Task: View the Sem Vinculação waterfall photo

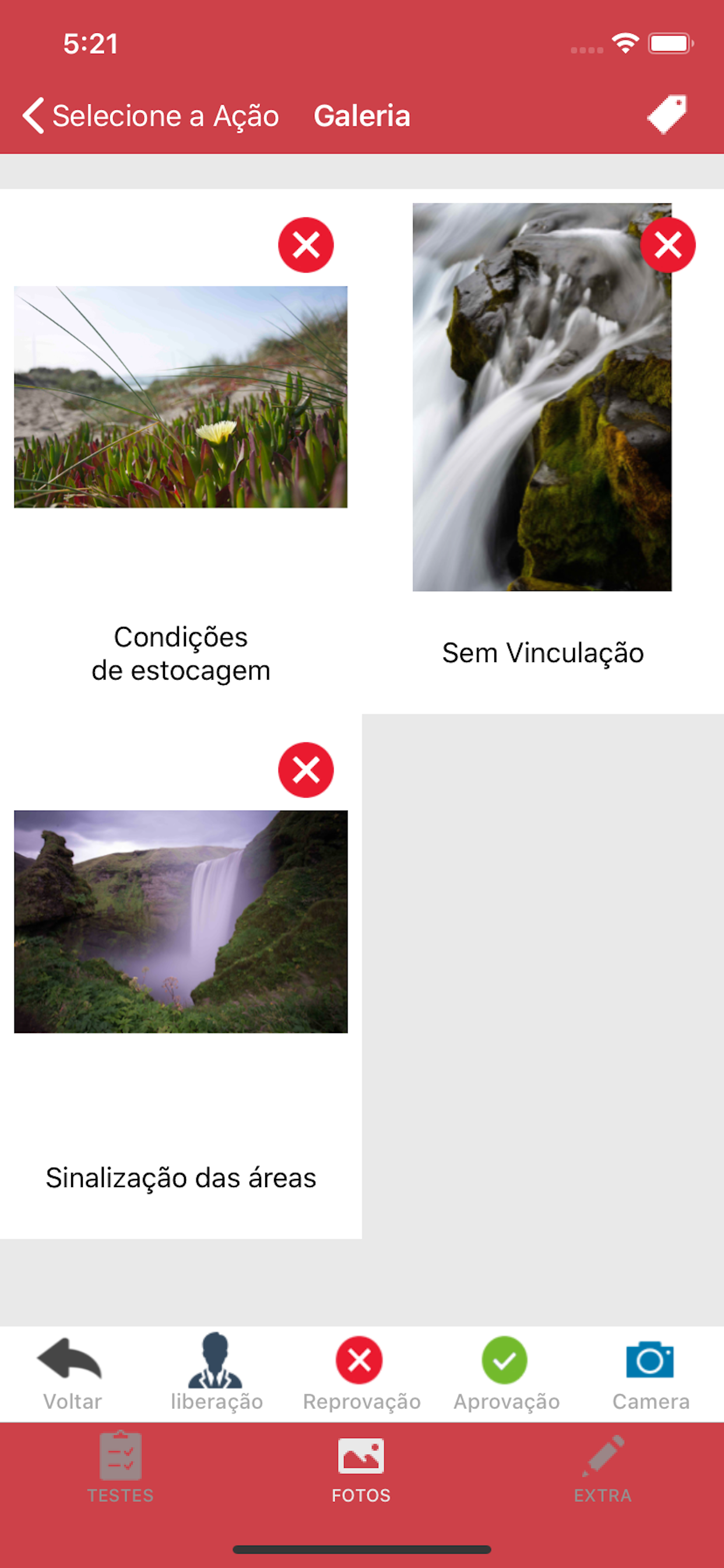Action: point(542,397)
